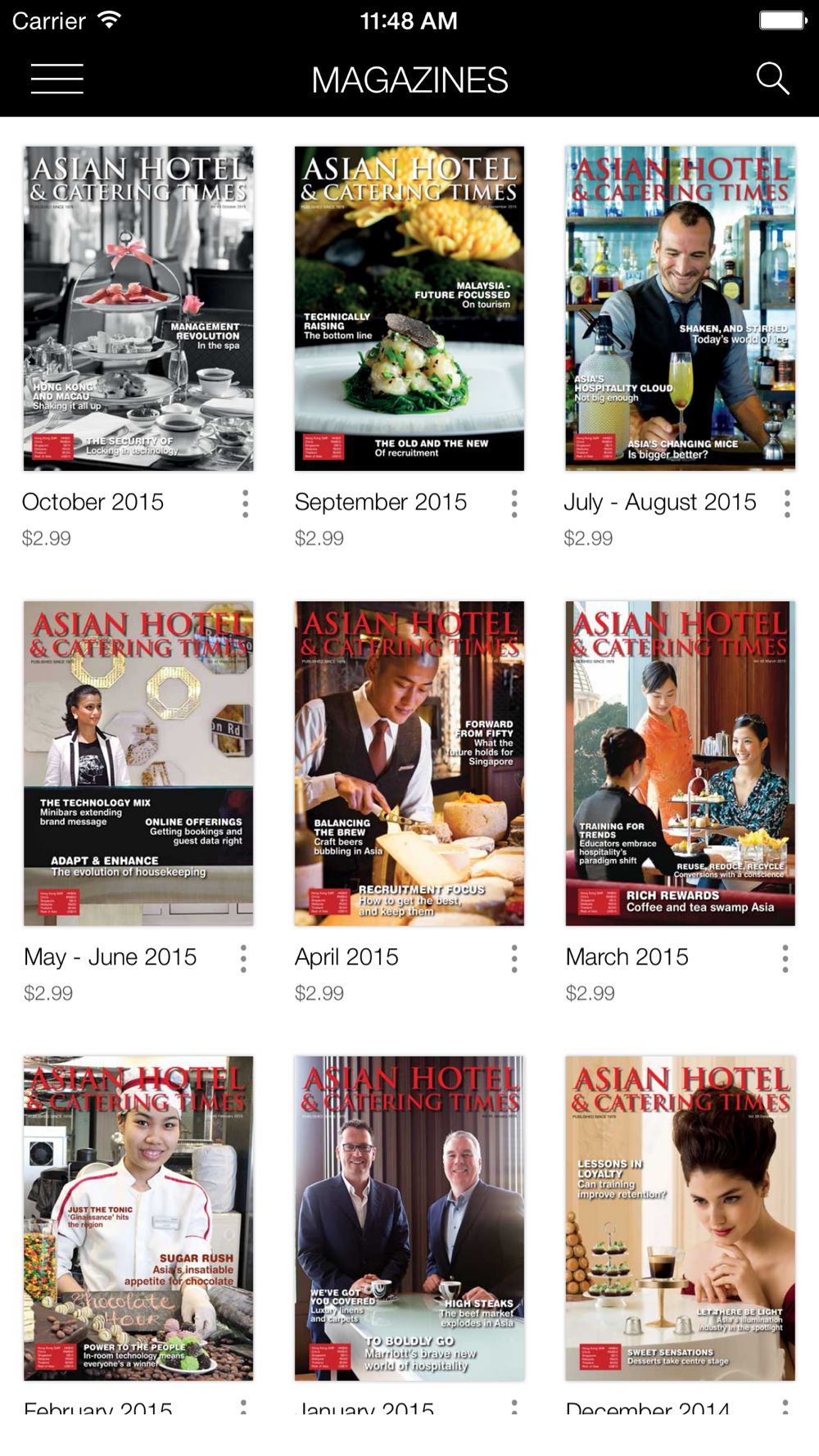Image resolution: width=819 pixels, height=1456 pixels.
Task: Open the July - August 2015 issue cover
Action: point(680,309)
